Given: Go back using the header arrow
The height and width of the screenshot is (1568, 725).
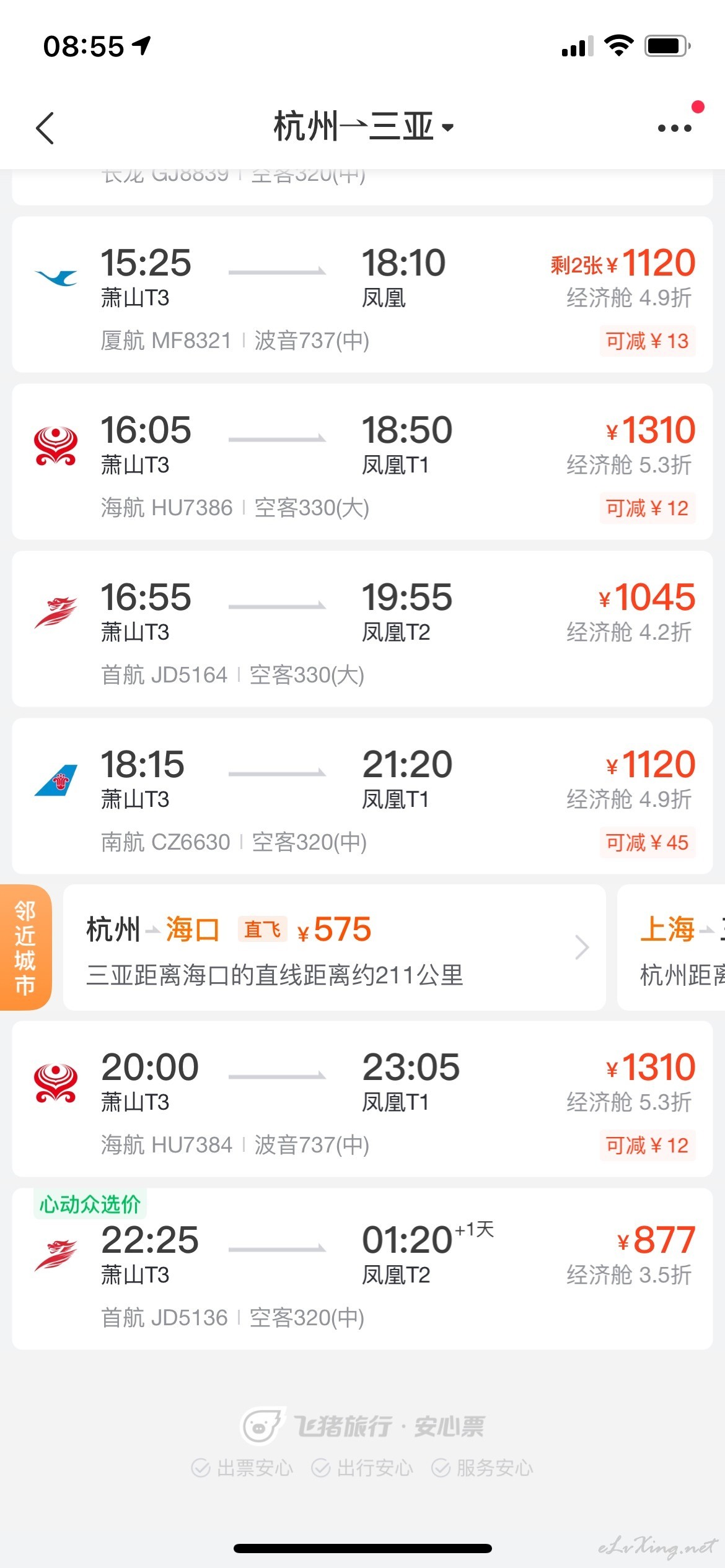Looking at the screenshot, I should pos(45,128).
